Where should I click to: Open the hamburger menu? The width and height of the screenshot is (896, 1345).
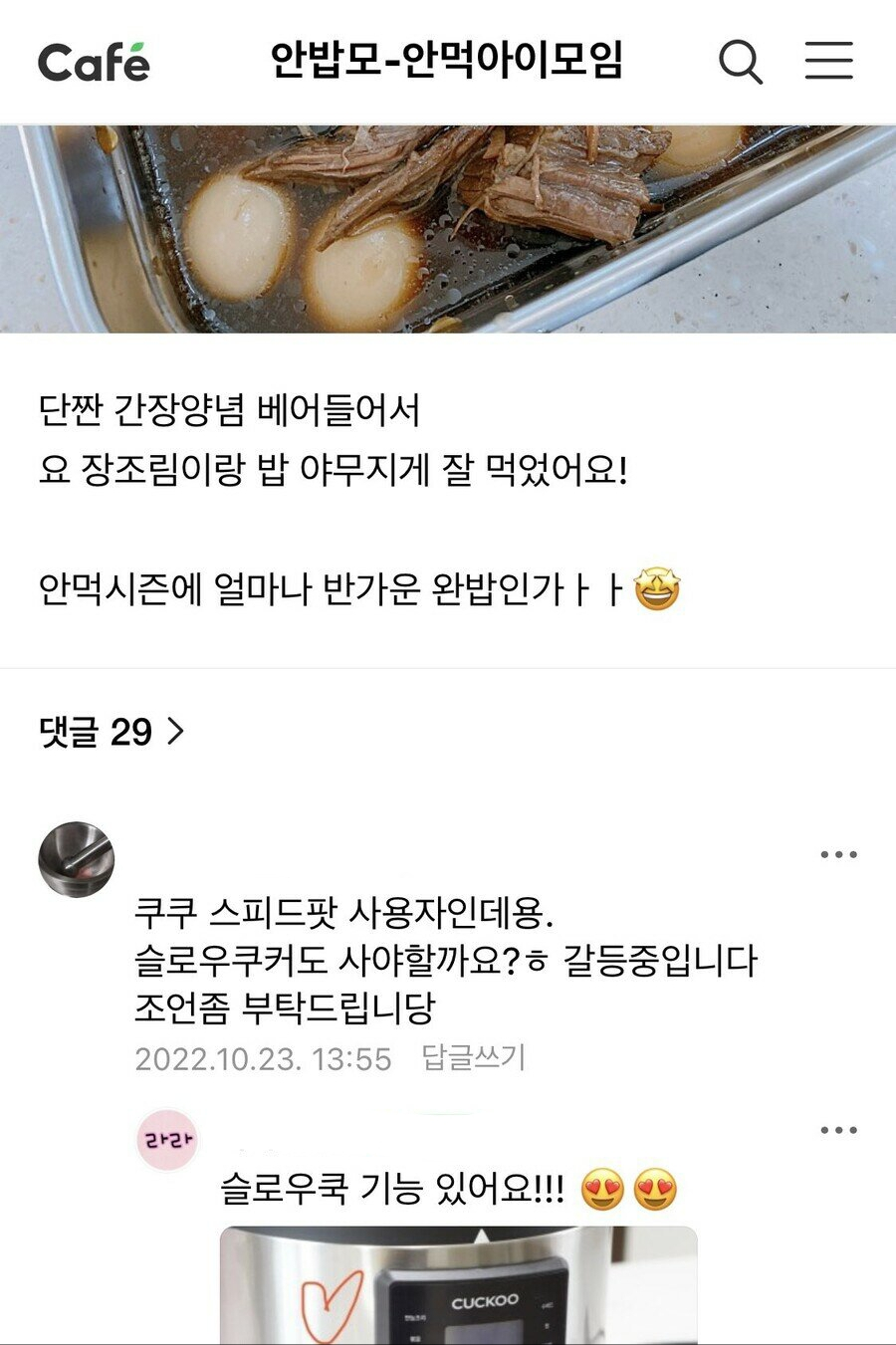(x=828, y=61)
